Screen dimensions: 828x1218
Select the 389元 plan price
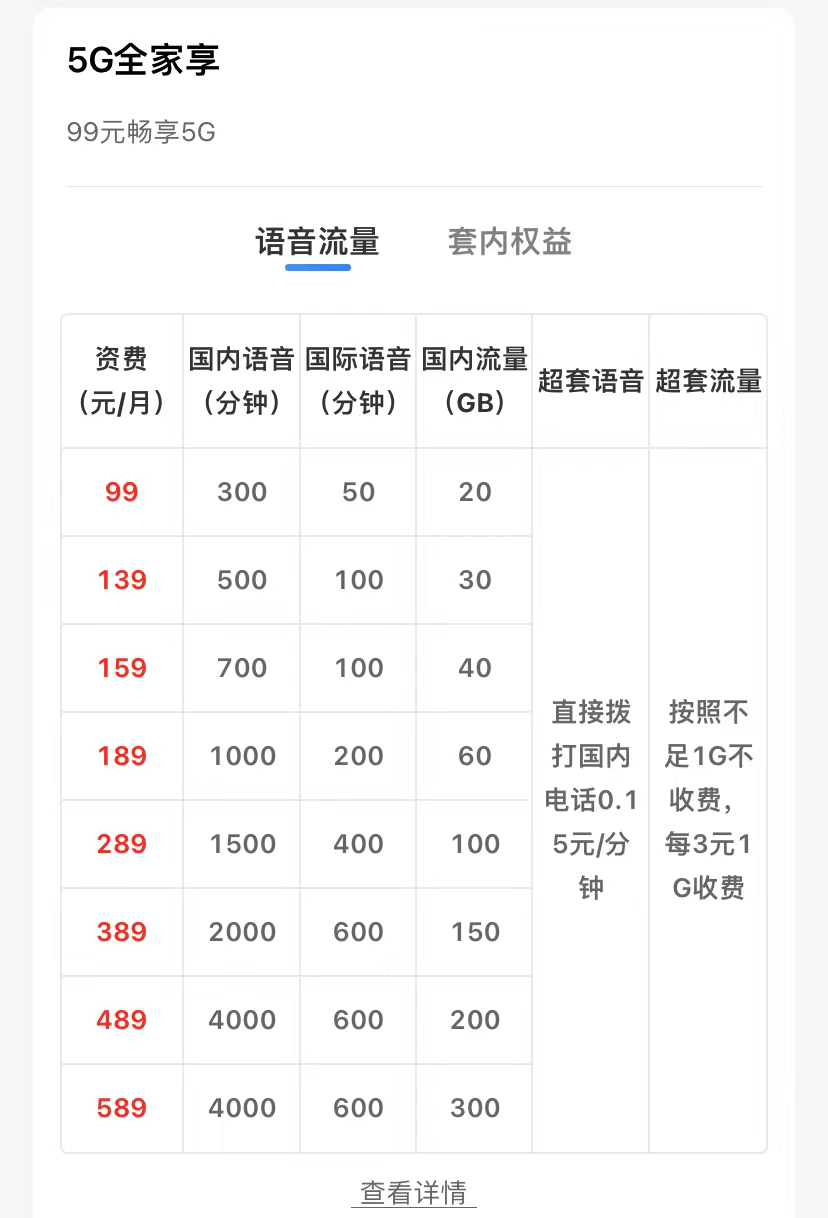point(121,932)
